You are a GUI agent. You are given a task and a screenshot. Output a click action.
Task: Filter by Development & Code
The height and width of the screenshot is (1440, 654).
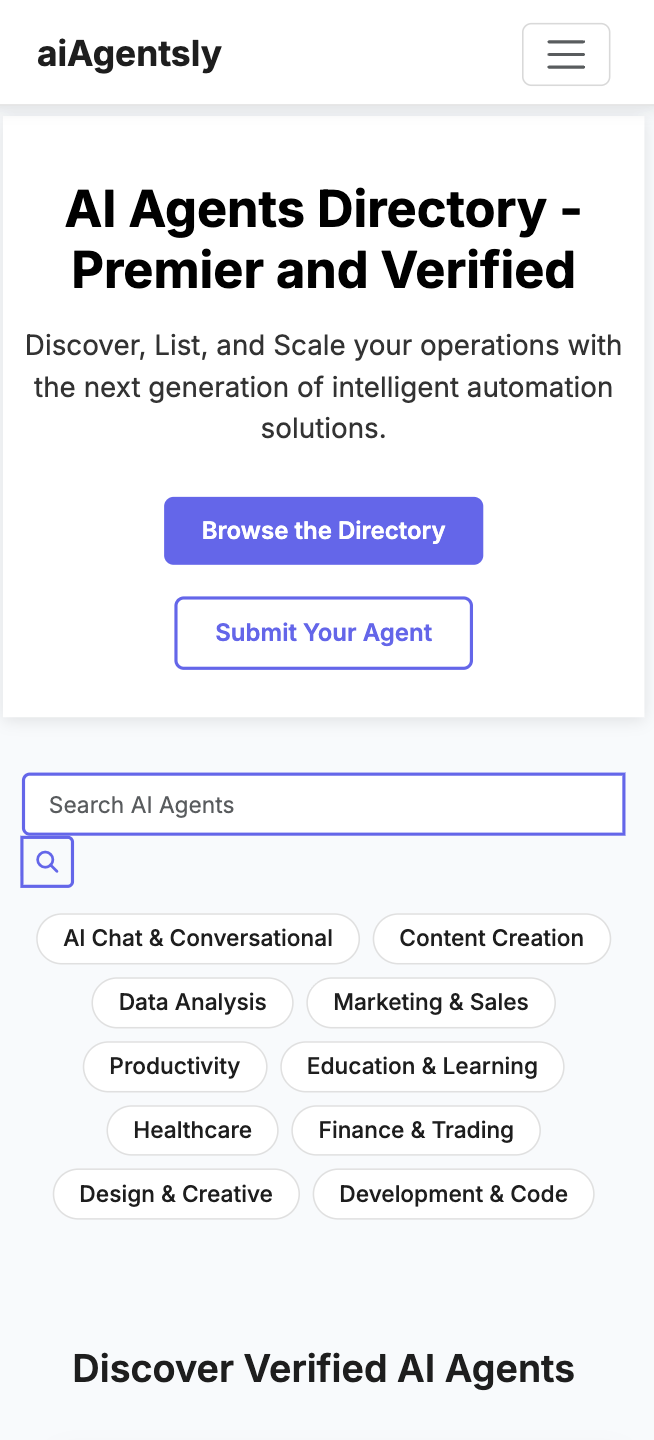point(453,1194)
